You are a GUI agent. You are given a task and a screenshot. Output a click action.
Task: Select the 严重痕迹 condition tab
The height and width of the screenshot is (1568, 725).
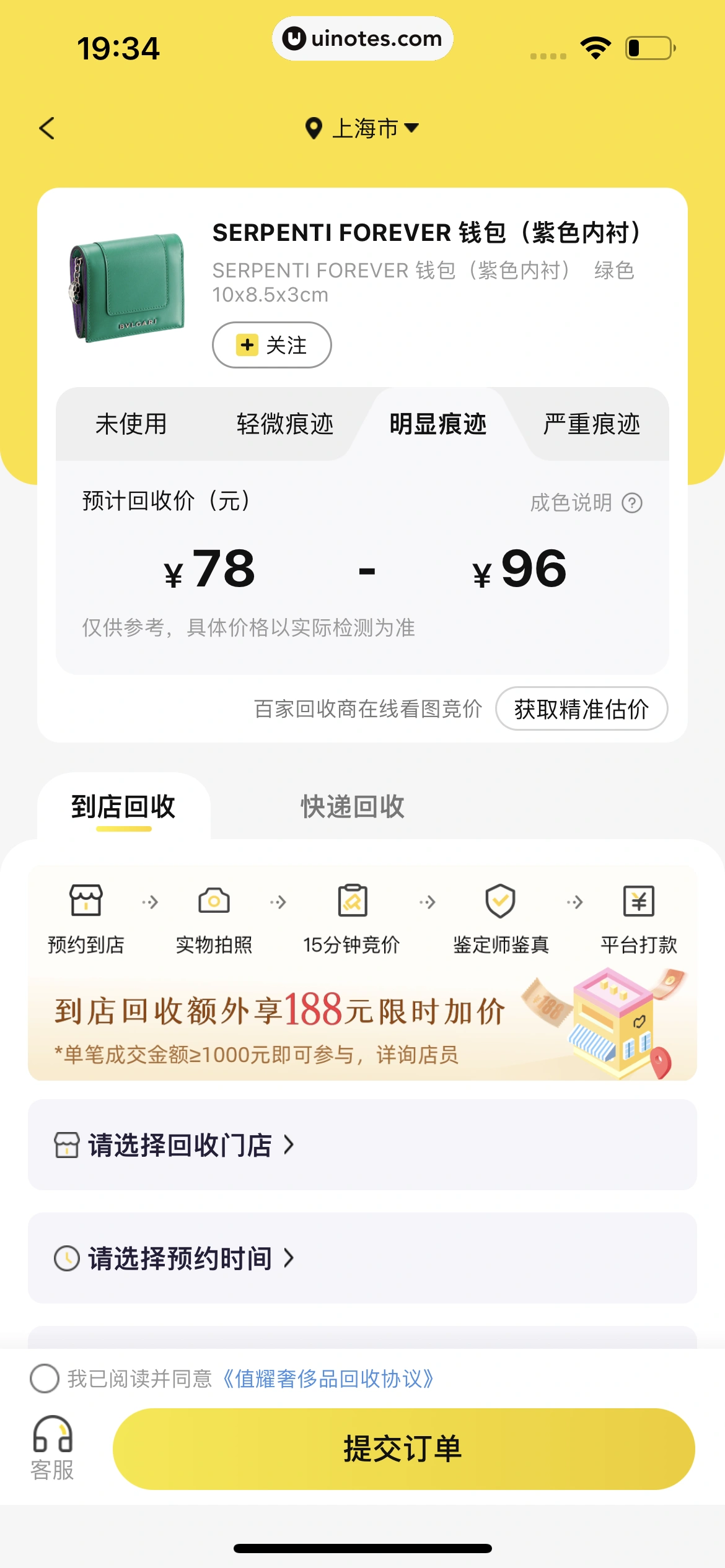pos(591,424)
